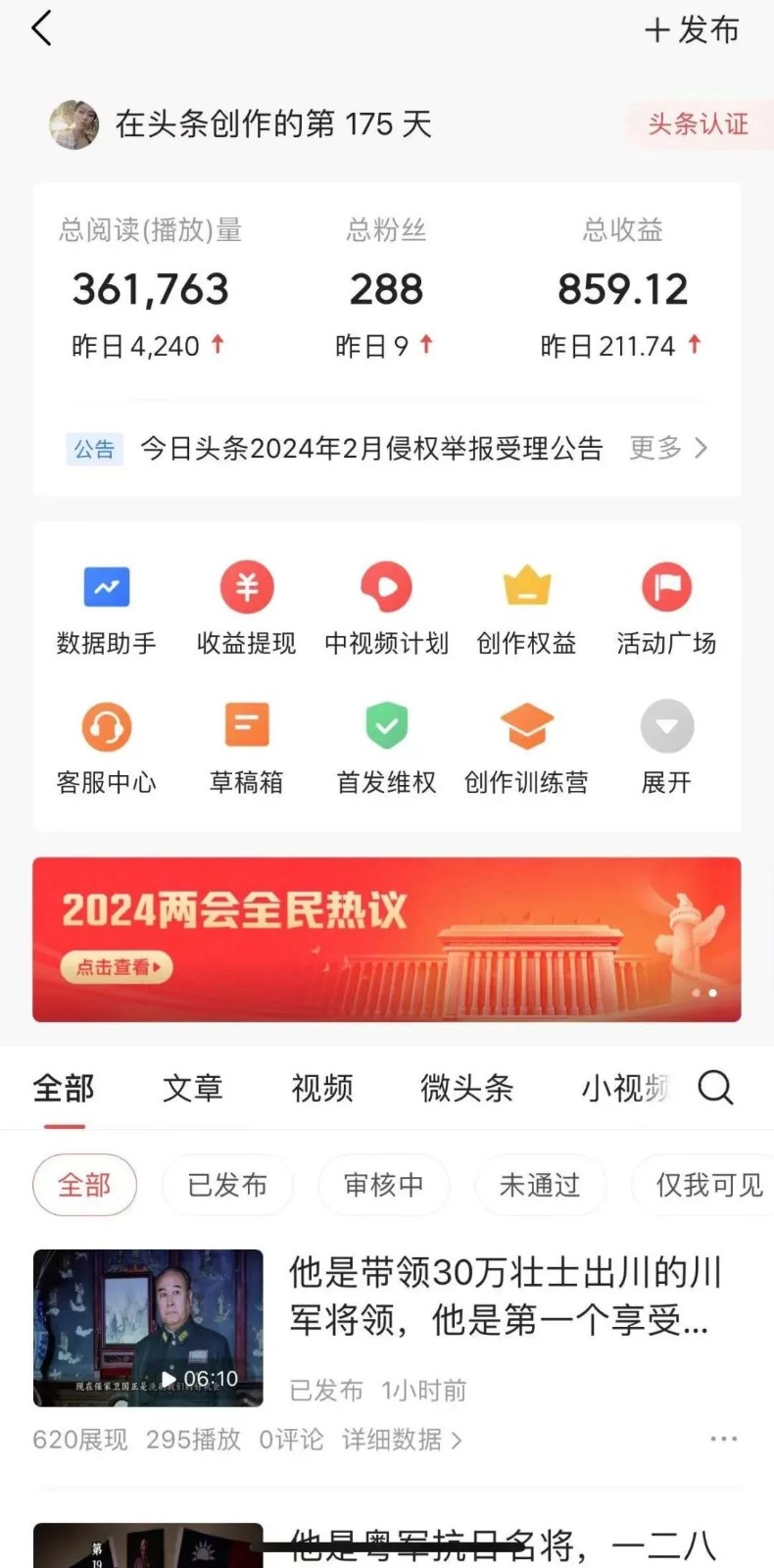774x1568 pixels.
Task: Go back using the top-left arrow
Action: [x=41, y=29]
